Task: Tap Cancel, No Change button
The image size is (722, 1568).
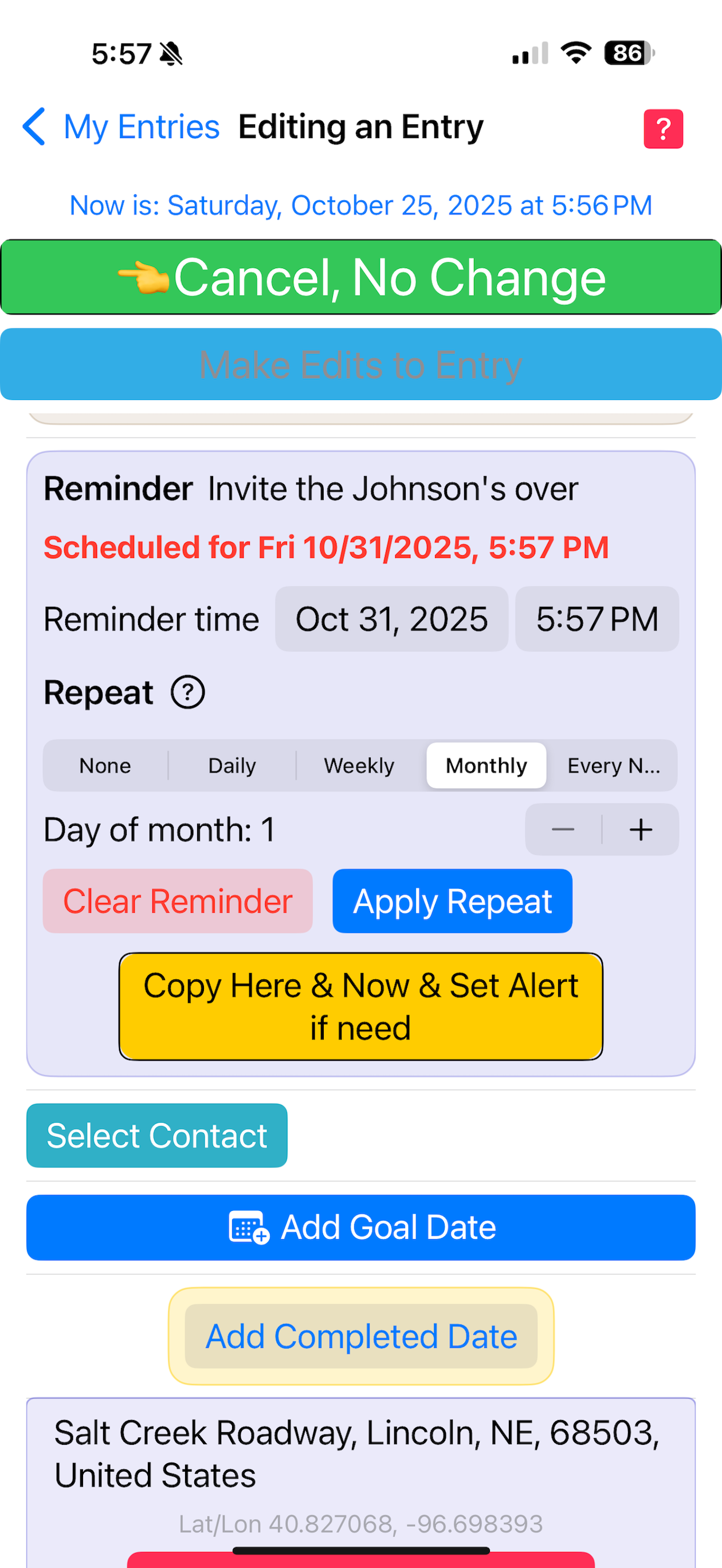Action: 361,277
